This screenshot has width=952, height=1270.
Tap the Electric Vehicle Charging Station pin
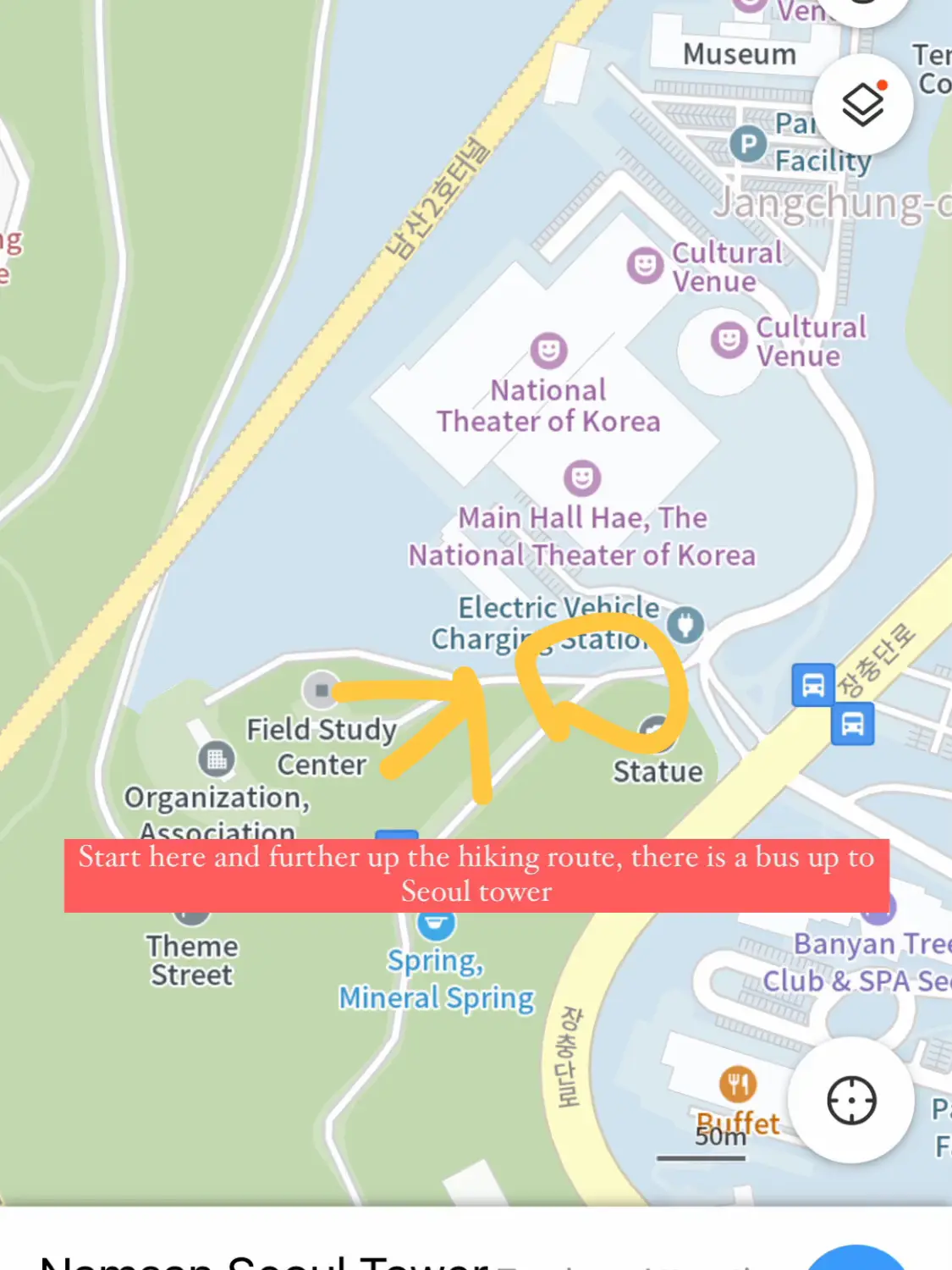[685, 625]
